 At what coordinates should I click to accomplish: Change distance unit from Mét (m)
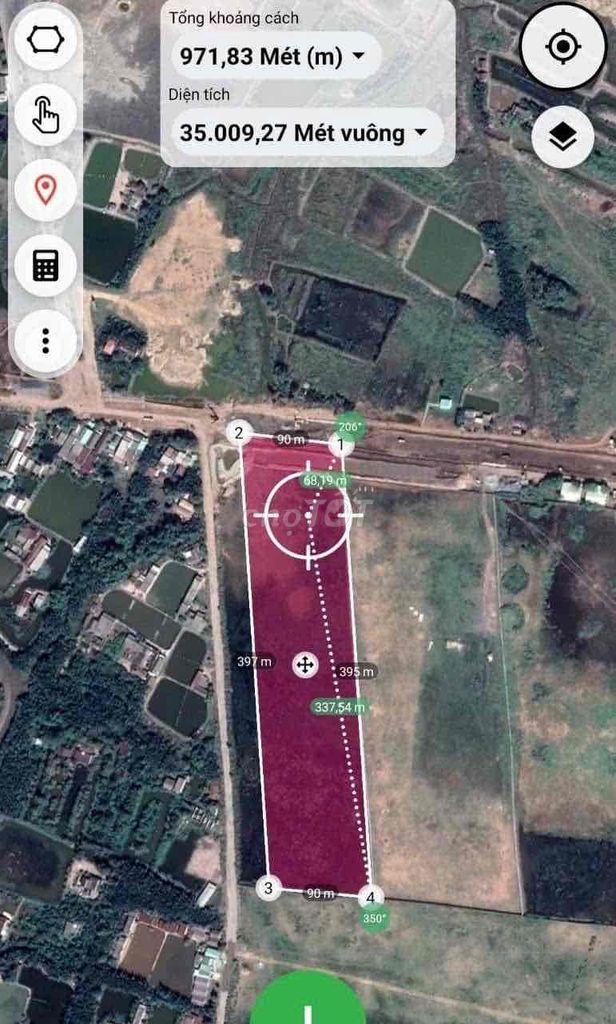274,55
